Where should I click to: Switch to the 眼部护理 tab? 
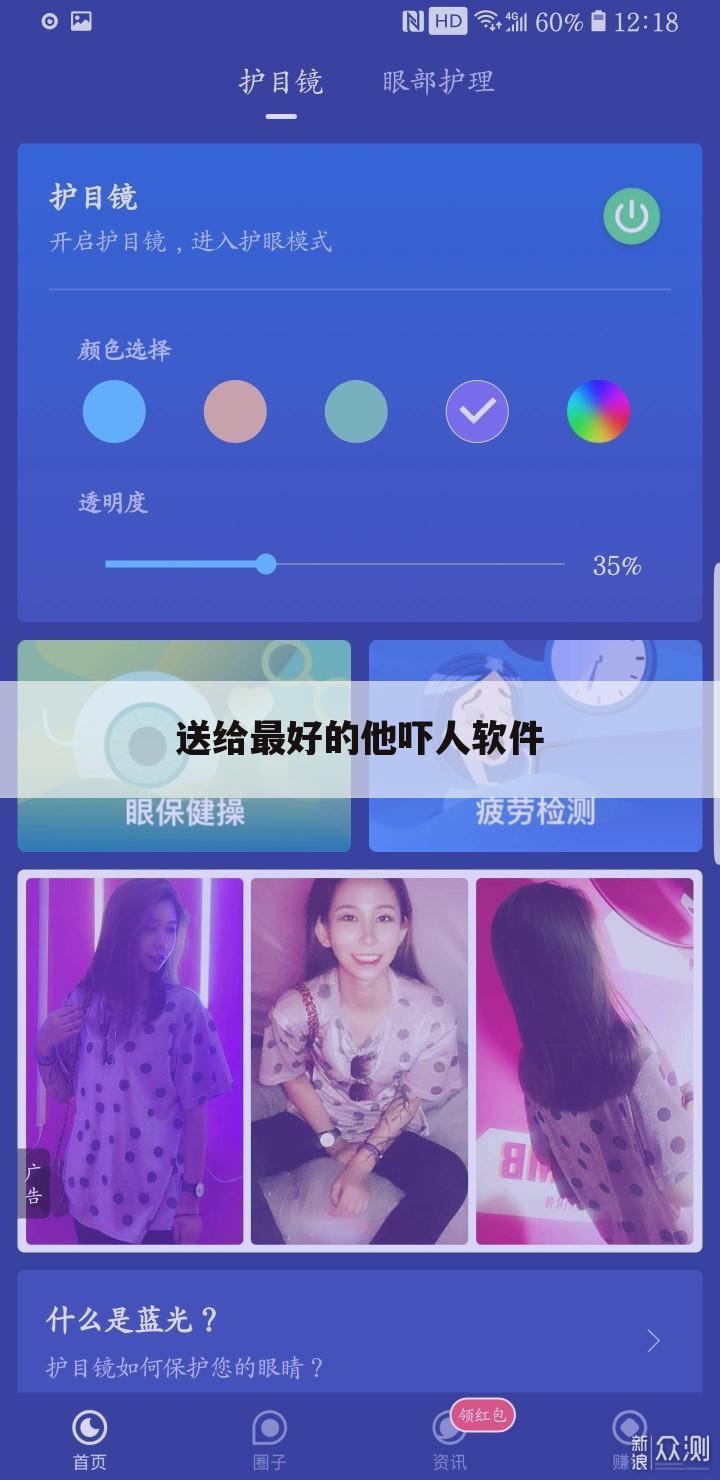(x=438, y=81)
